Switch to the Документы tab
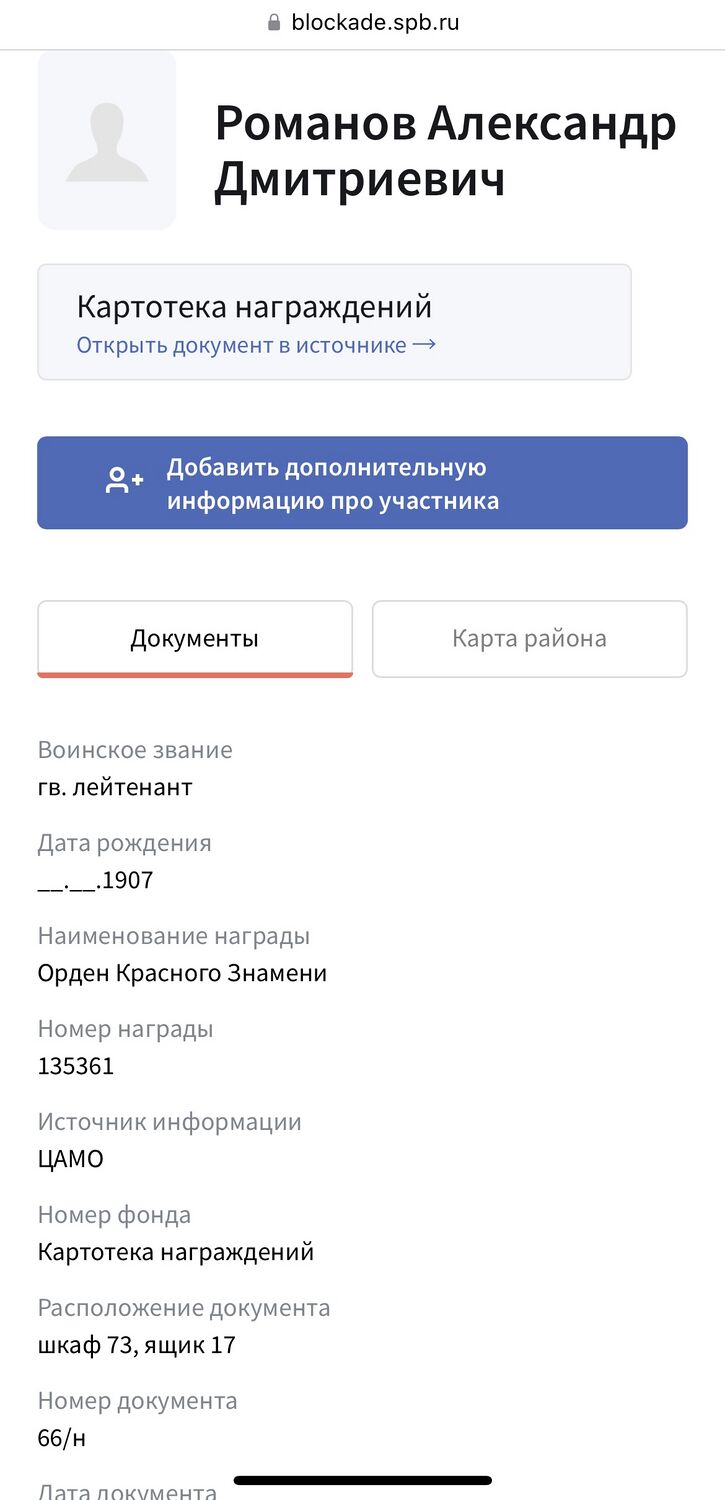 click(195, 639)
